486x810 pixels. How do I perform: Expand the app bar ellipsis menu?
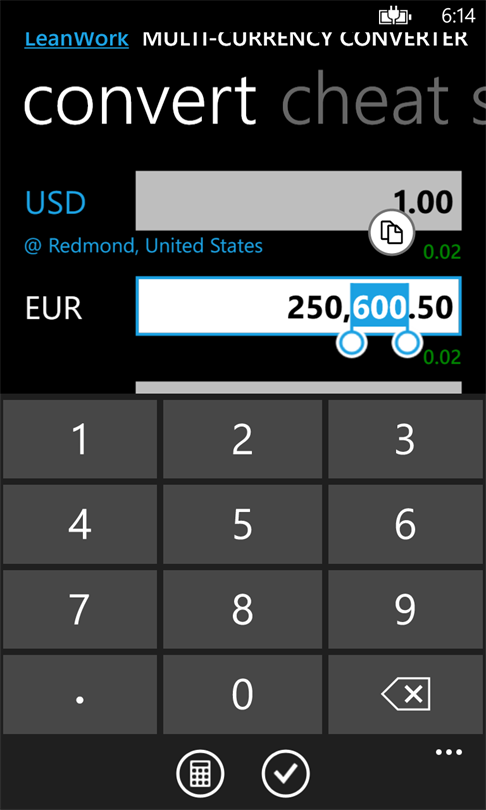click(449, 752)
